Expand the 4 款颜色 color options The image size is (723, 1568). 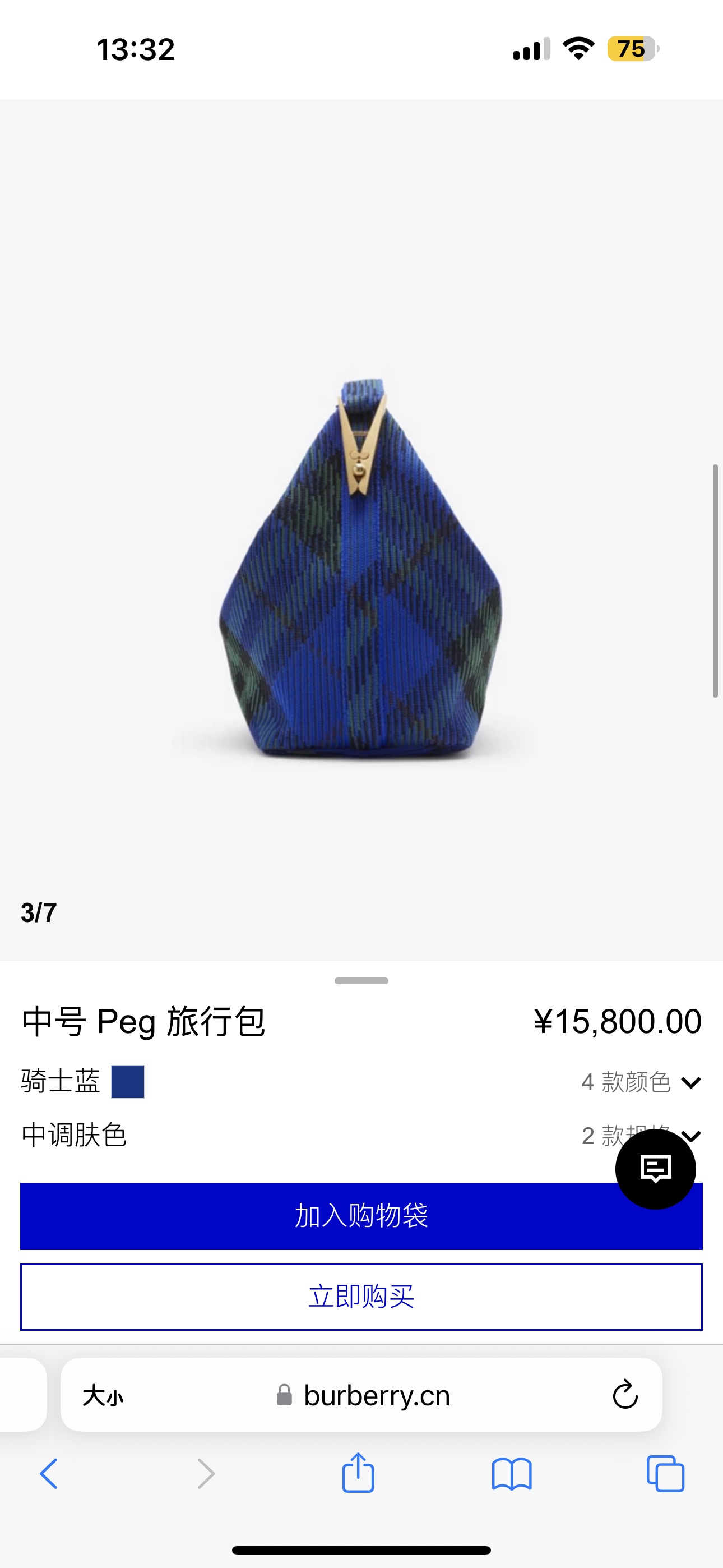pyautogui.click(x=640, y=1082)
